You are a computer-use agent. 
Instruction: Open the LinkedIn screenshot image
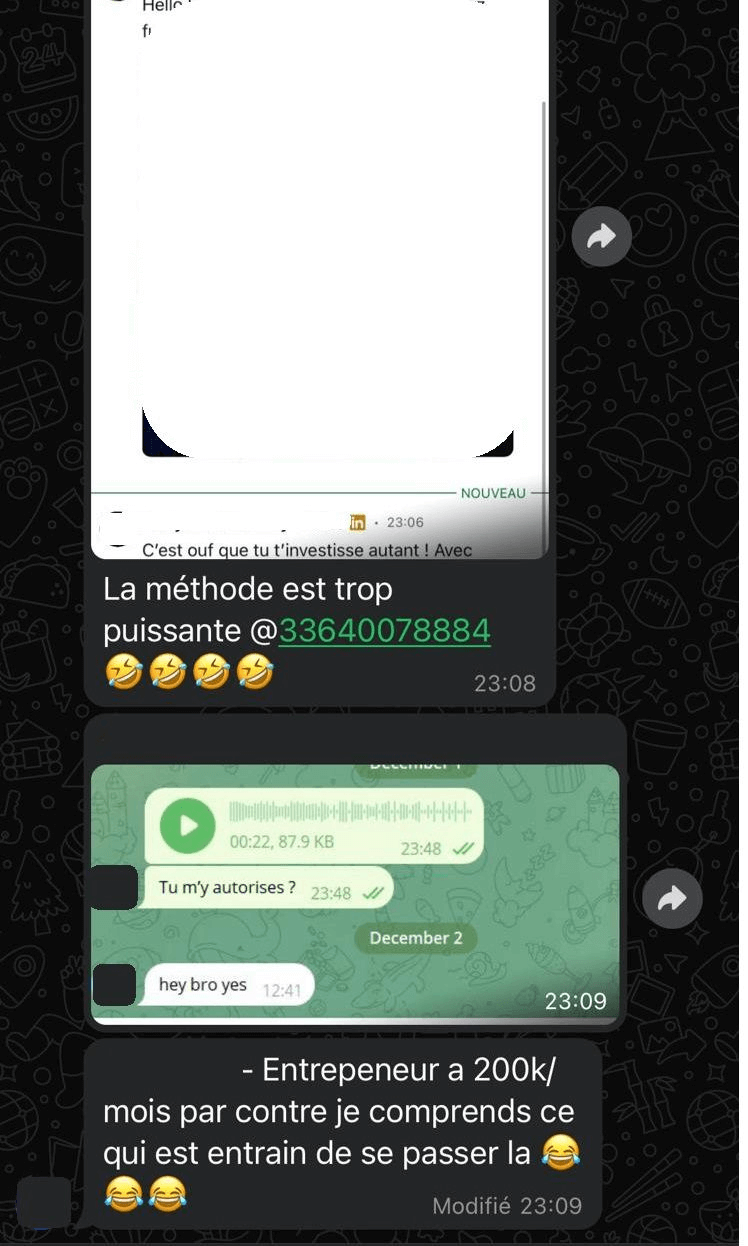point(320,280)
